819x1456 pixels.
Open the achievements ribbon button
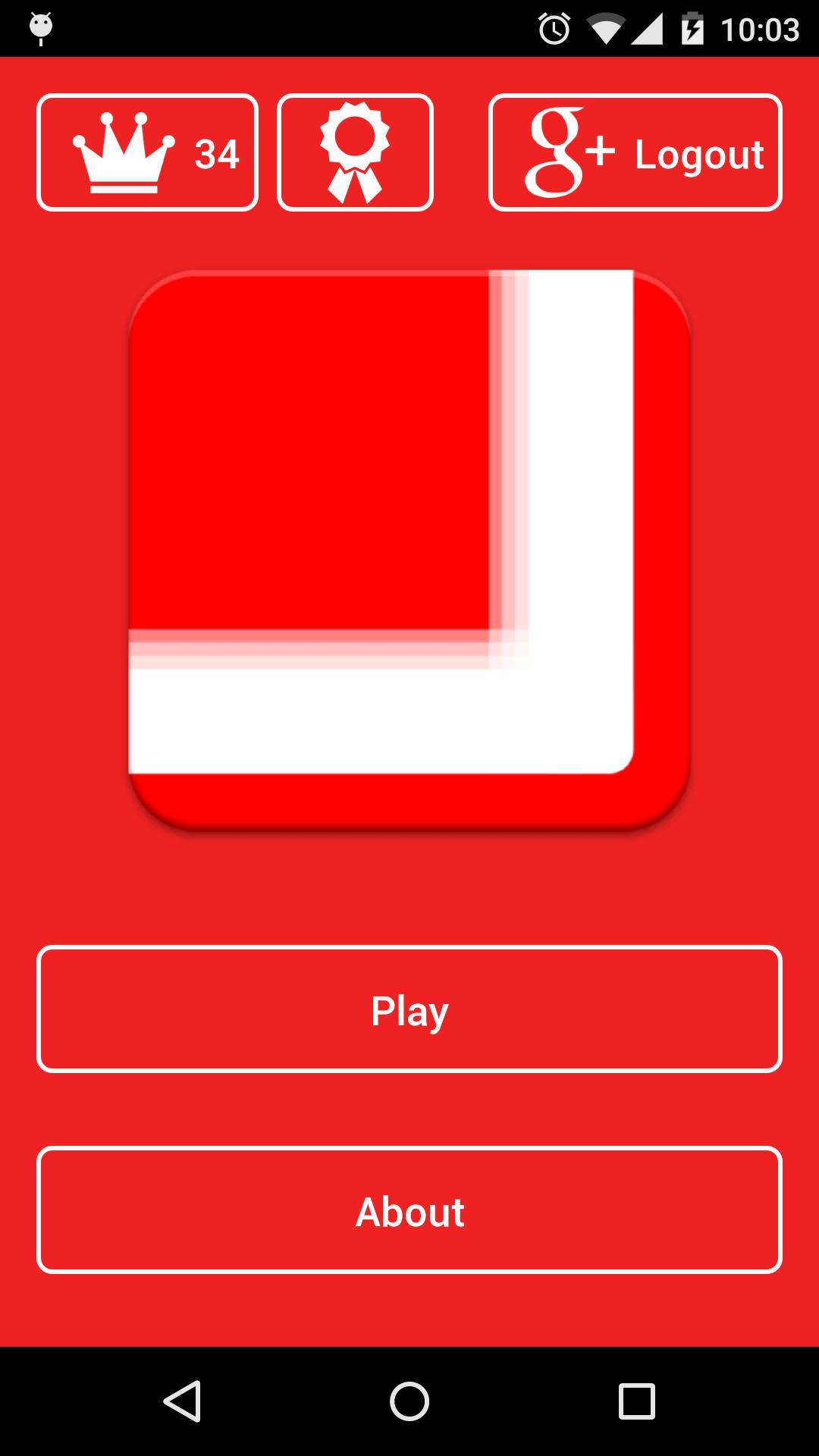tap(355, 152)
